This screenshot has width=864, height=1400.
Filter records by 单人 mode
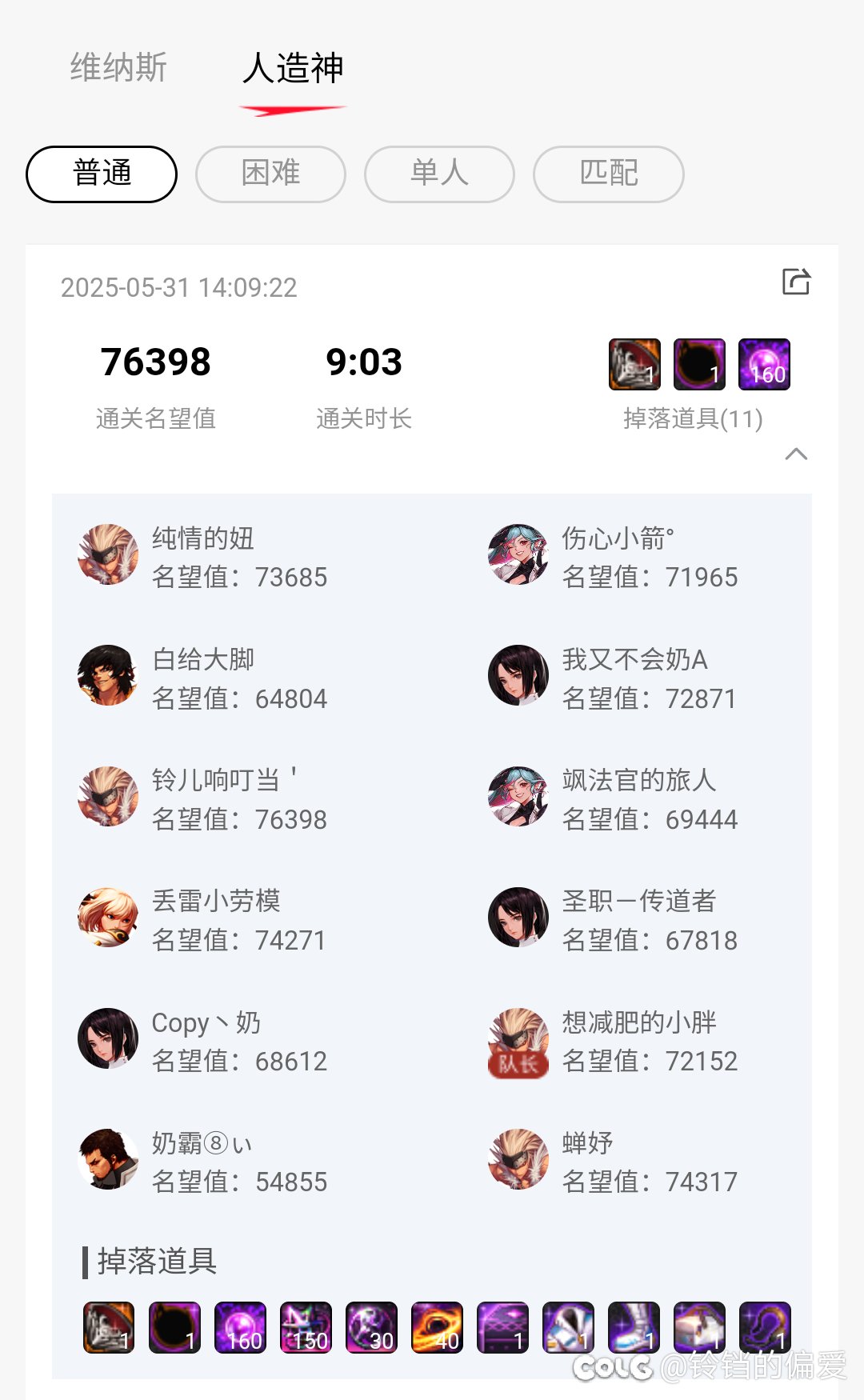pyautogui.click(x=439, y=174)
